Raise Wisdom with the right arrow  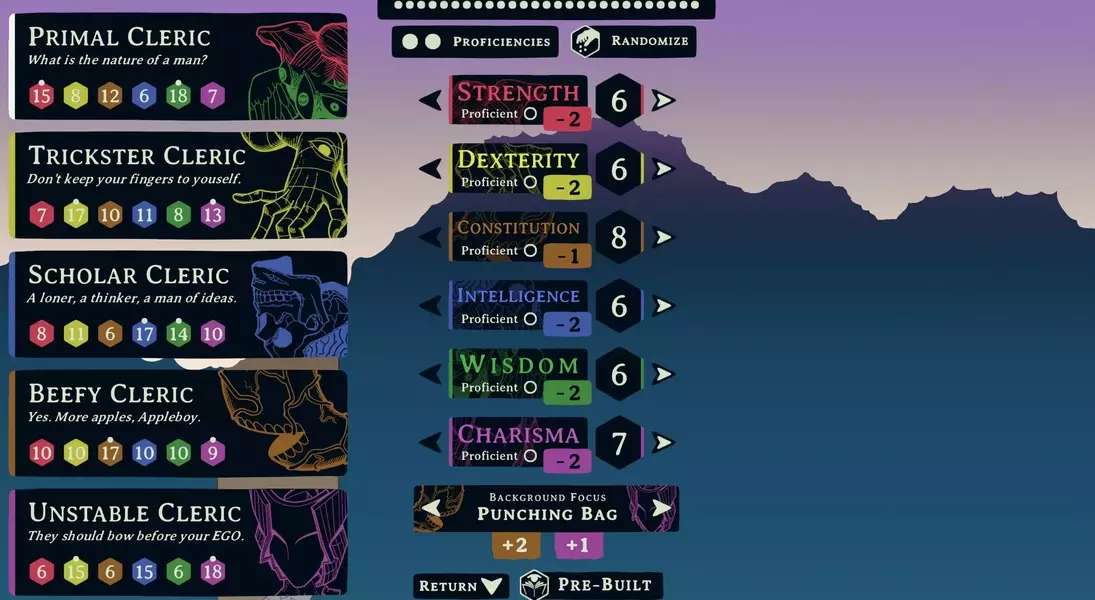664,374
